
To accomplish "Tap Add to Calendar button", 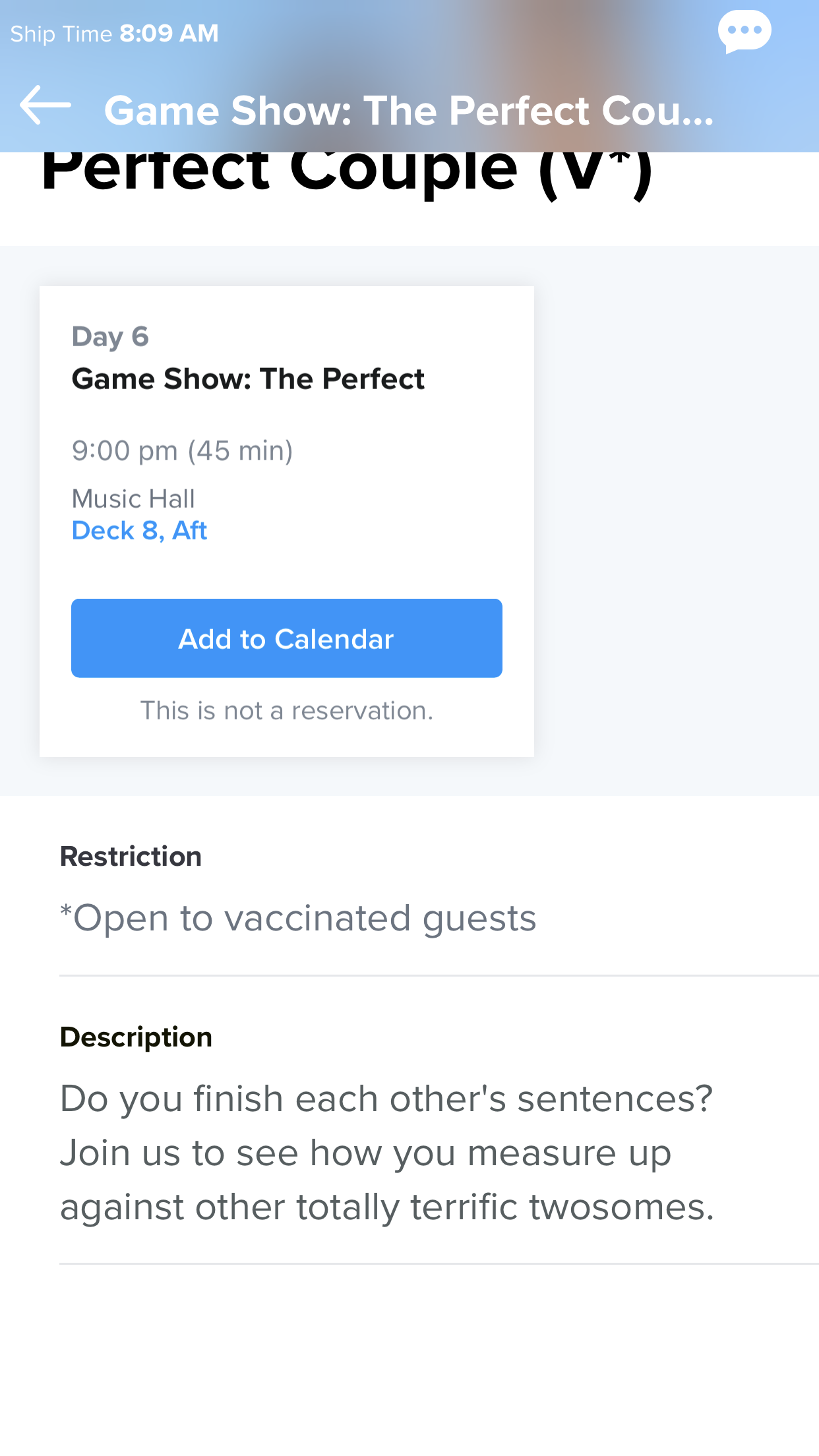I will pos(287,638).
